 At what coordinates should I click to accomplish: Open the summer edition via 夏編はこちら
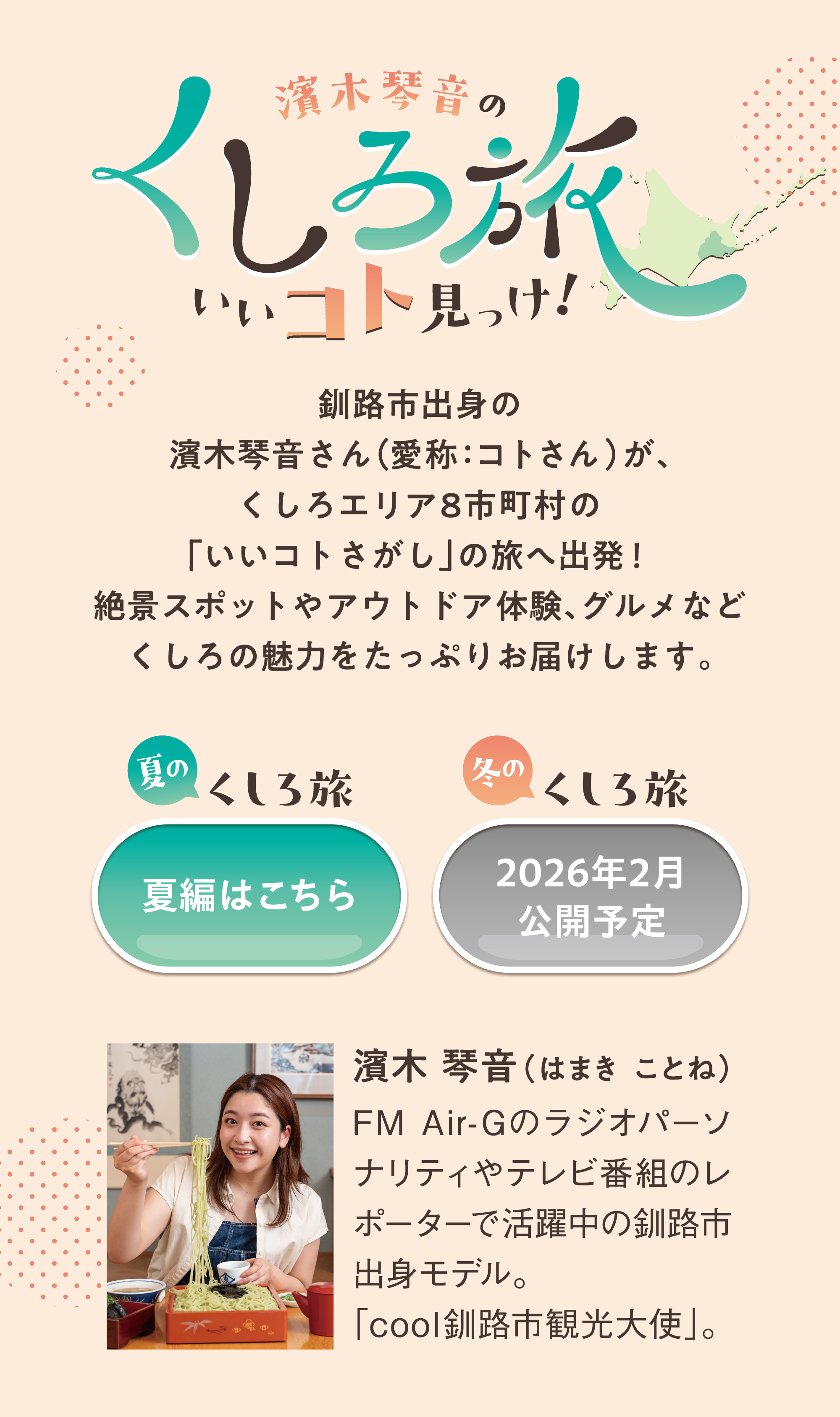point(249,896)
